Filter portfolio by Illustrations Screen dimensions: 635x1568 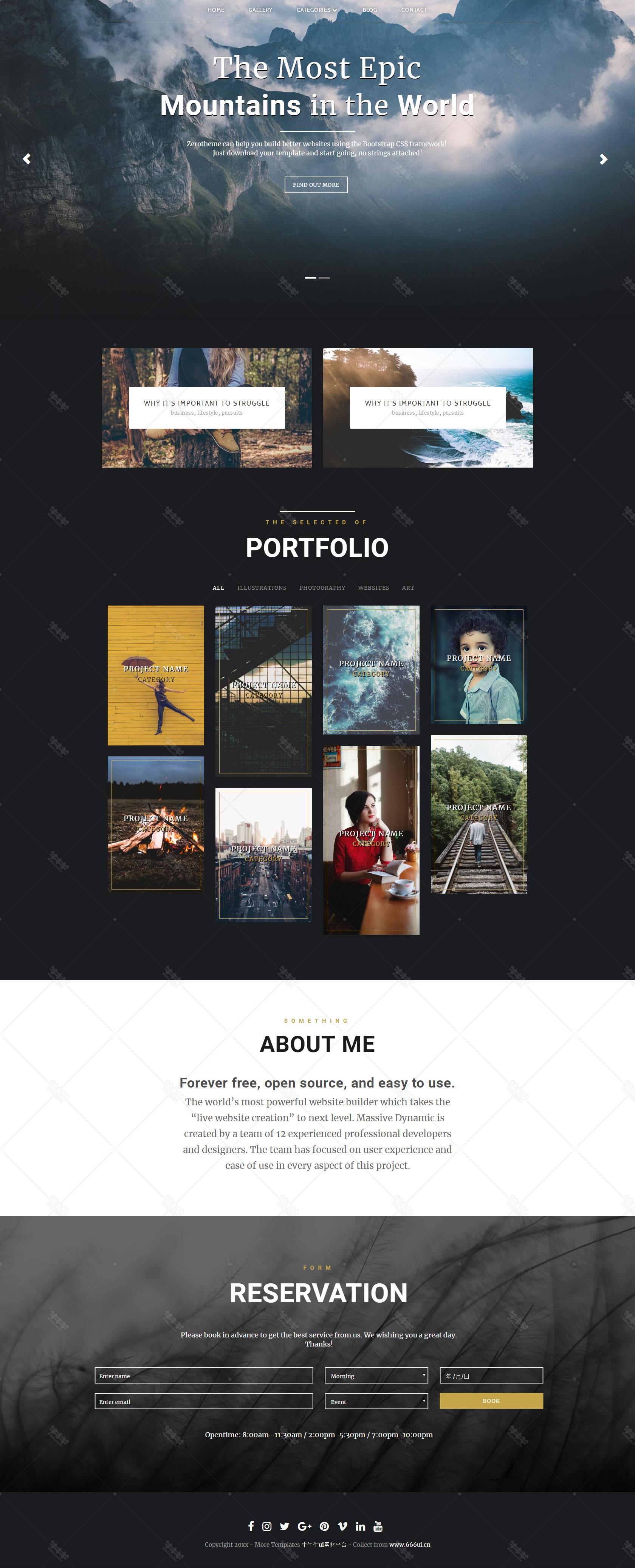(261, 587)
